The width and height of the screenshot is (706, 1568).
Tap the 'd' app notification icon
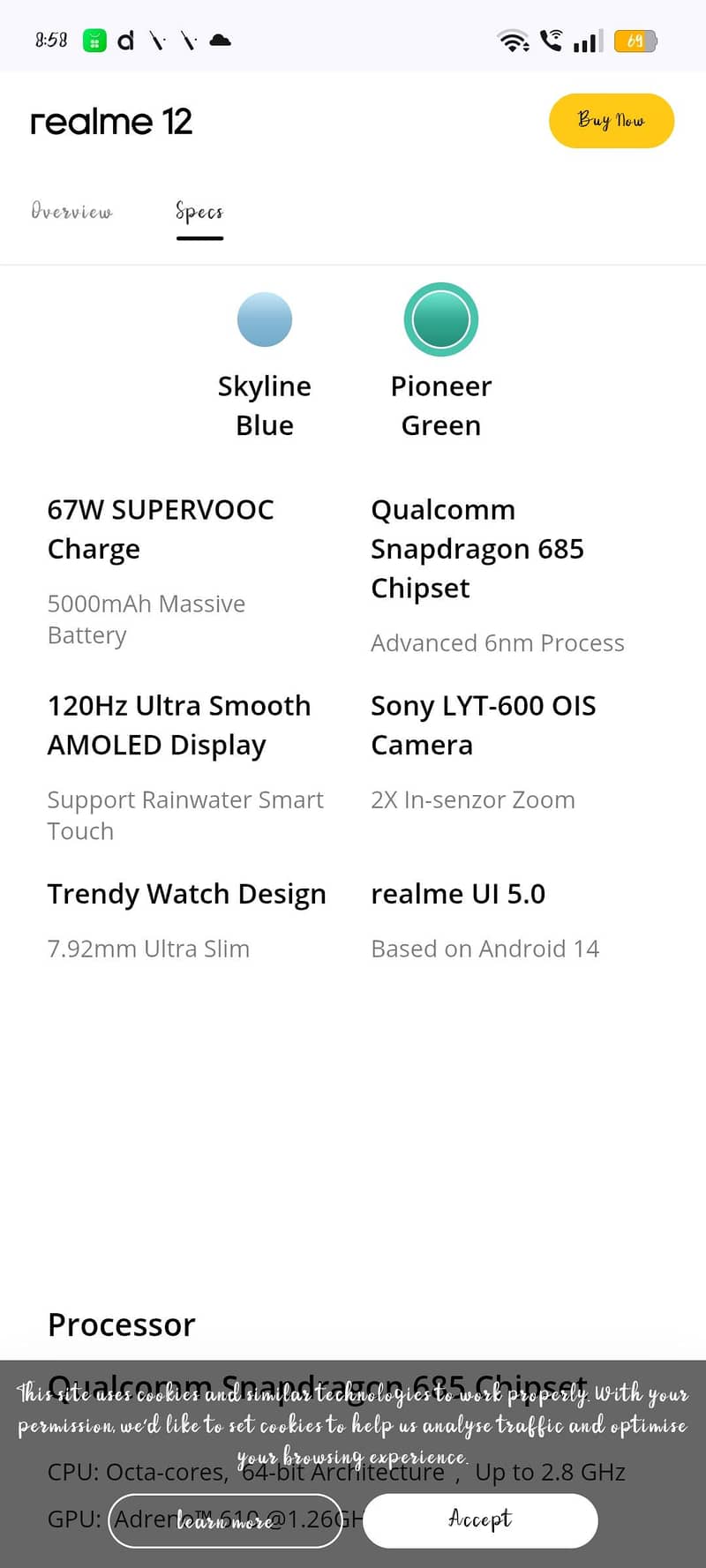click(x=126, y=39)
